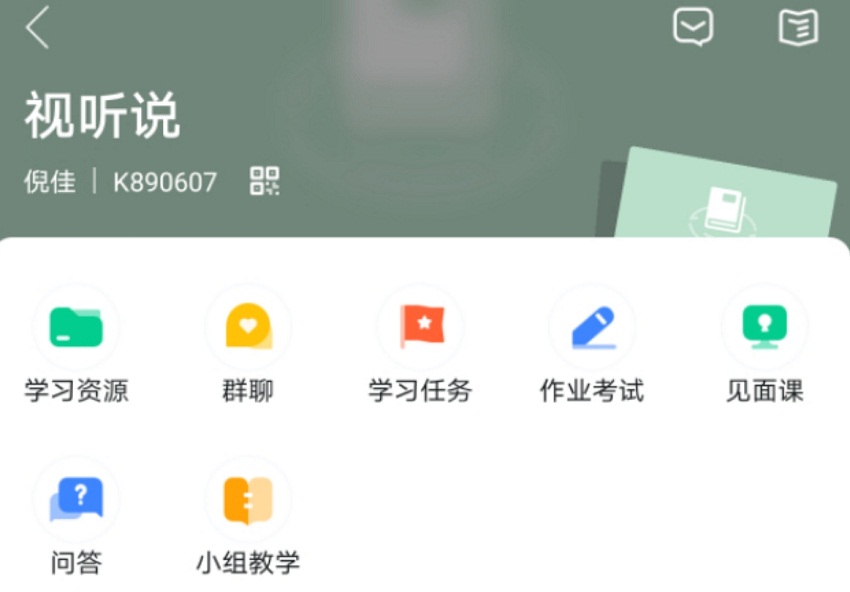The image size is (850, 592).
Task: Open the course catalog book icon
Action: [x=798, y=27]
